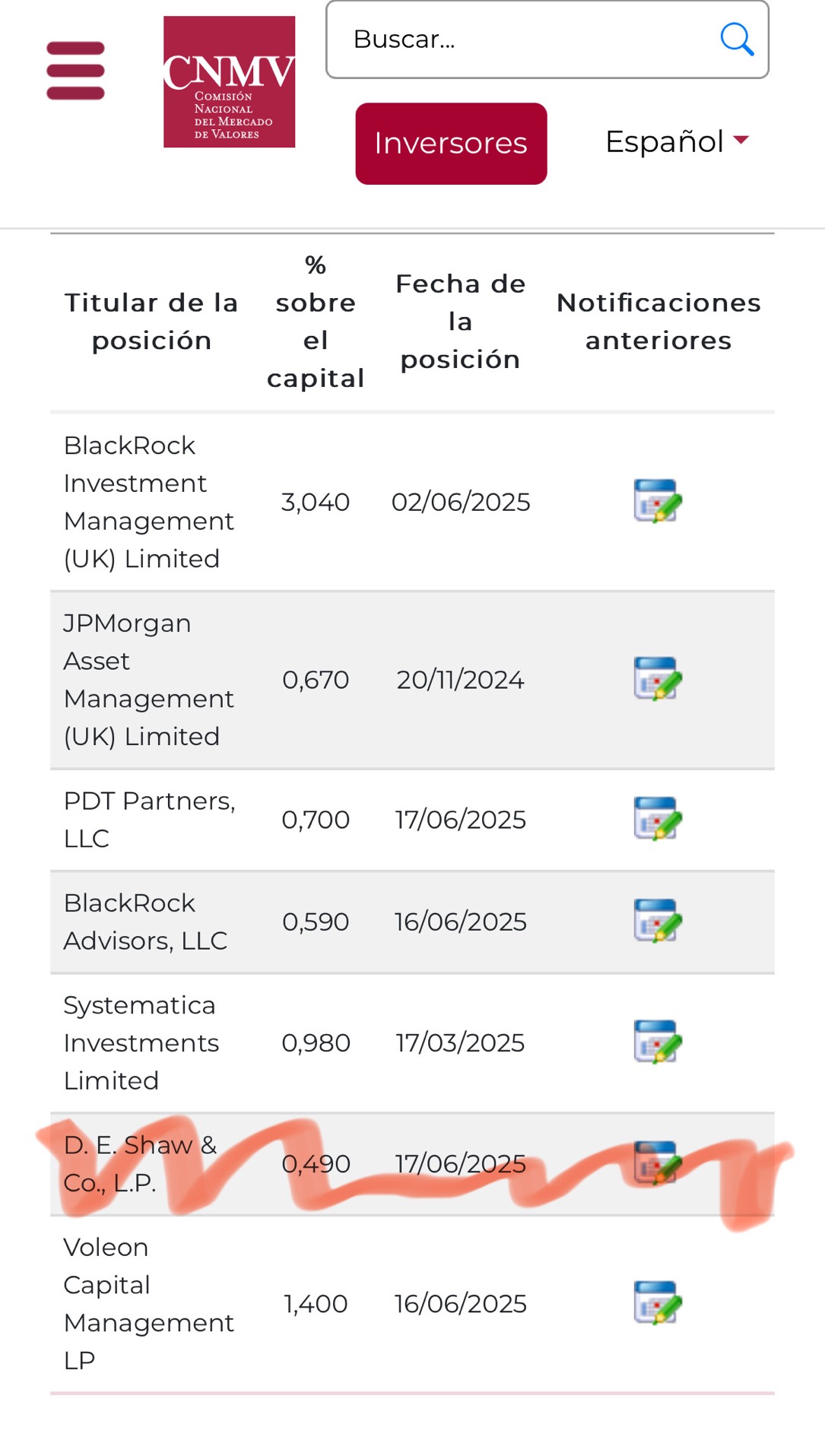Expand the Español language dropdown
The height and width of the screenshot is (1456, 825).
click(x=677, y=141)
